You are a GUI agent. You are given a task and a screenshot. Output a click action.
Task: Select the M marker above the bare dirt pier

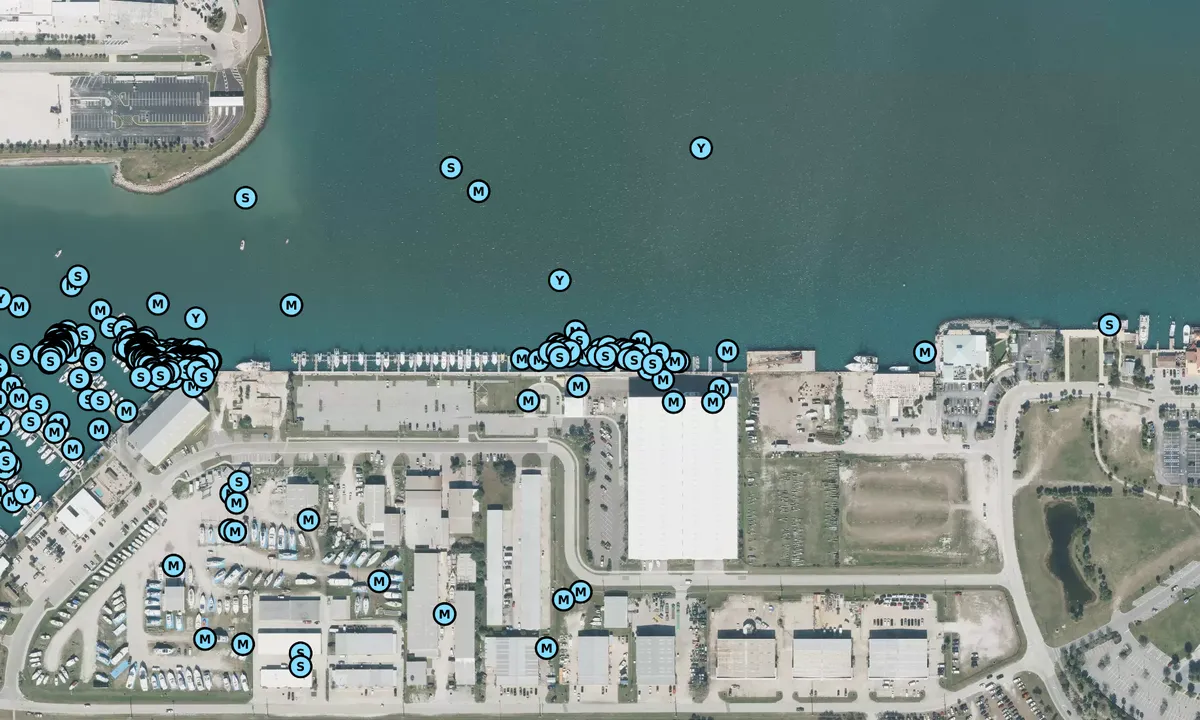tap(727, 351)
